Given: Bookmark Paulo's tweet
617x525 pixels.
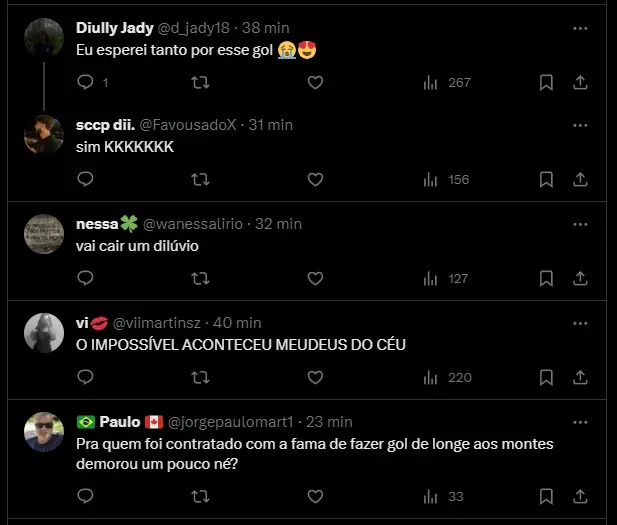Looking at the screenshot, I should (x=546, y=496).
